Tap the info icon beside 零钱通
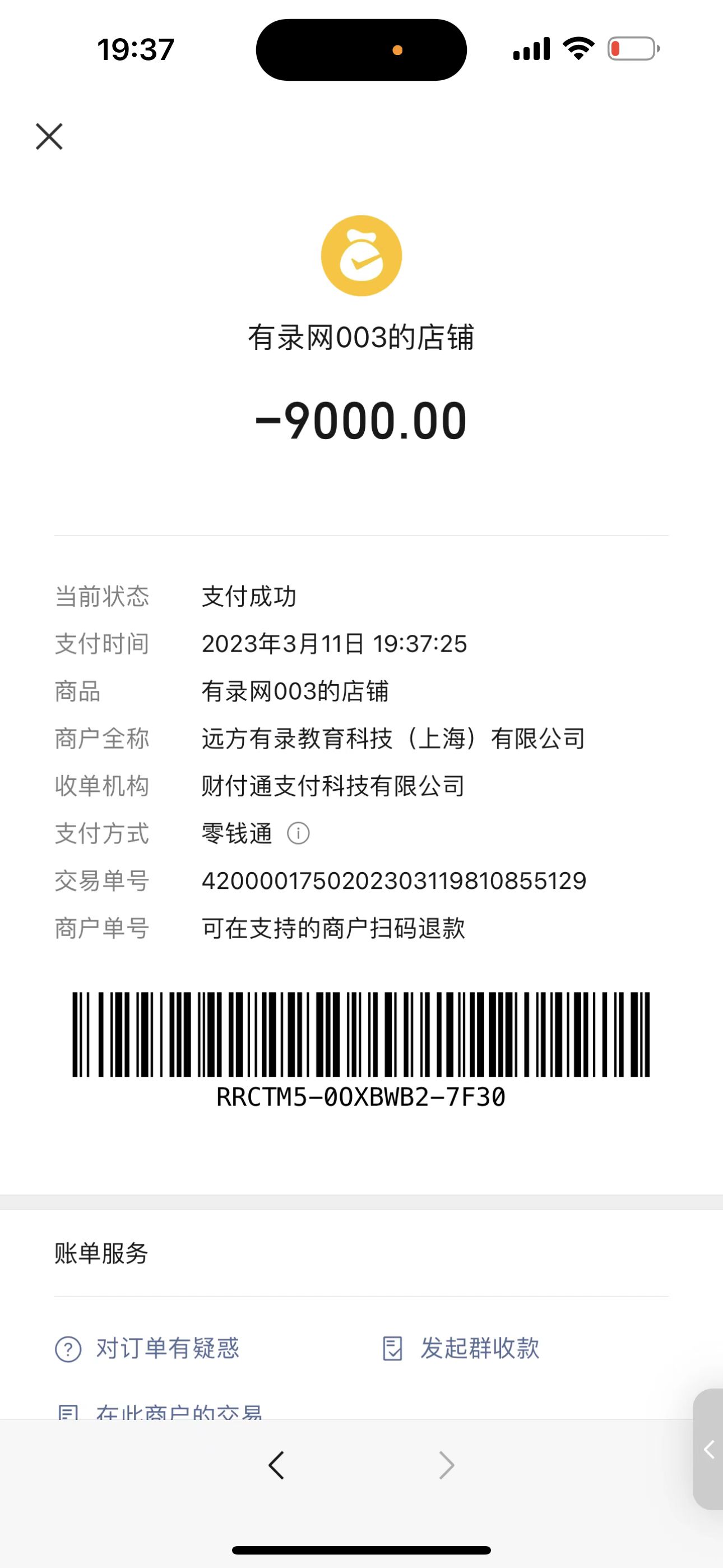The image size is (723, 1568). [x=298, y=833]
